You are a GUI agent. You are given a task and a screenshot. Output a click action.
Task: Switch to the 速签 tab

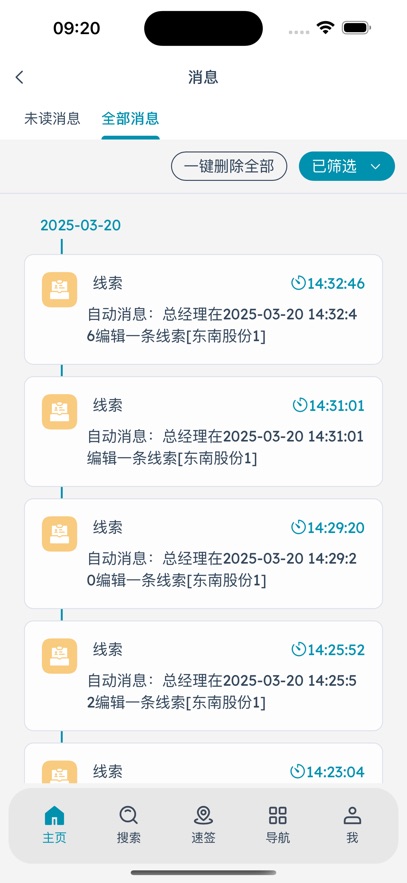click(x=203, y=824)
